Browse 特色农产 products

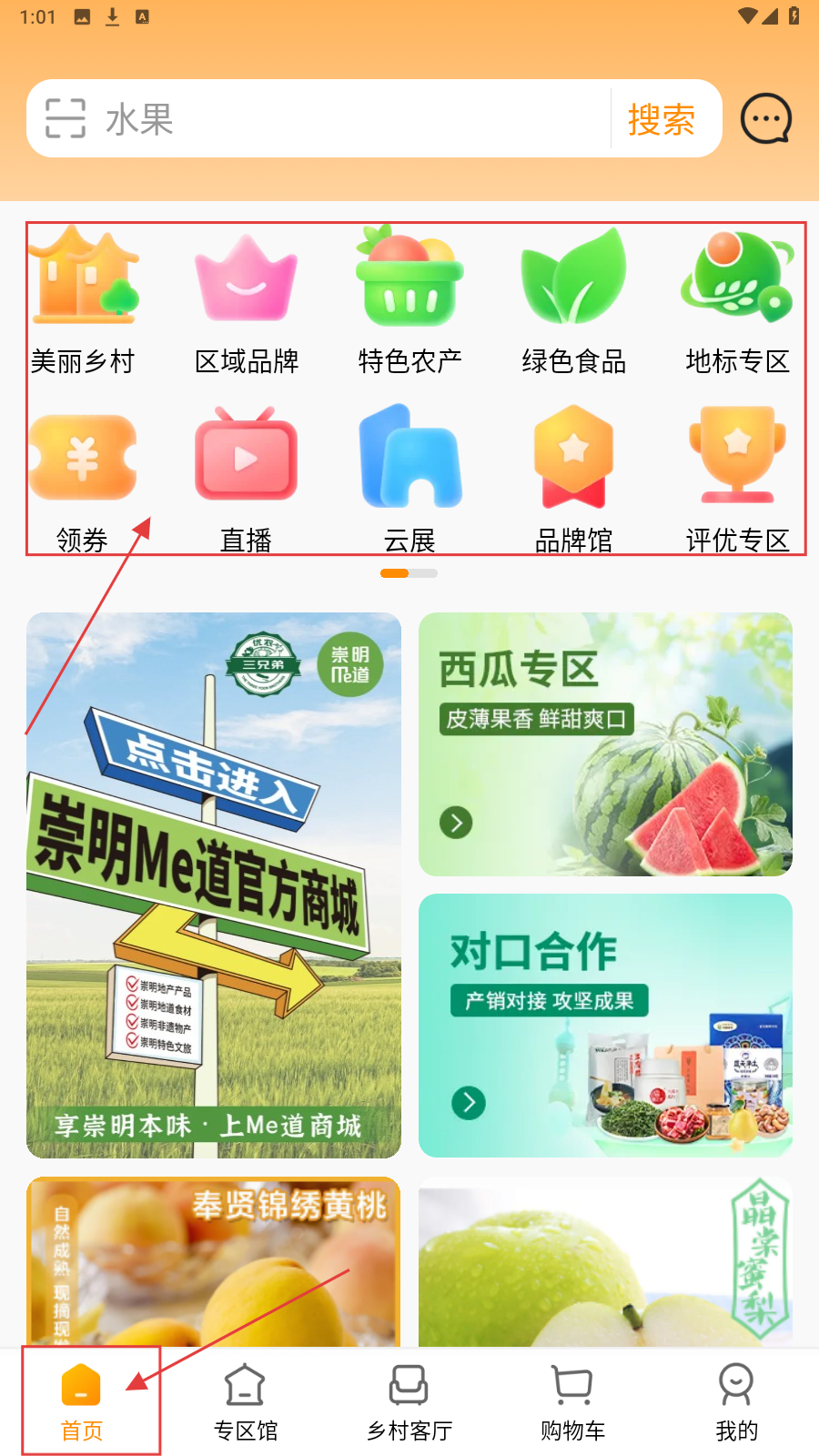pyautogui.click(x=410, y=300)
